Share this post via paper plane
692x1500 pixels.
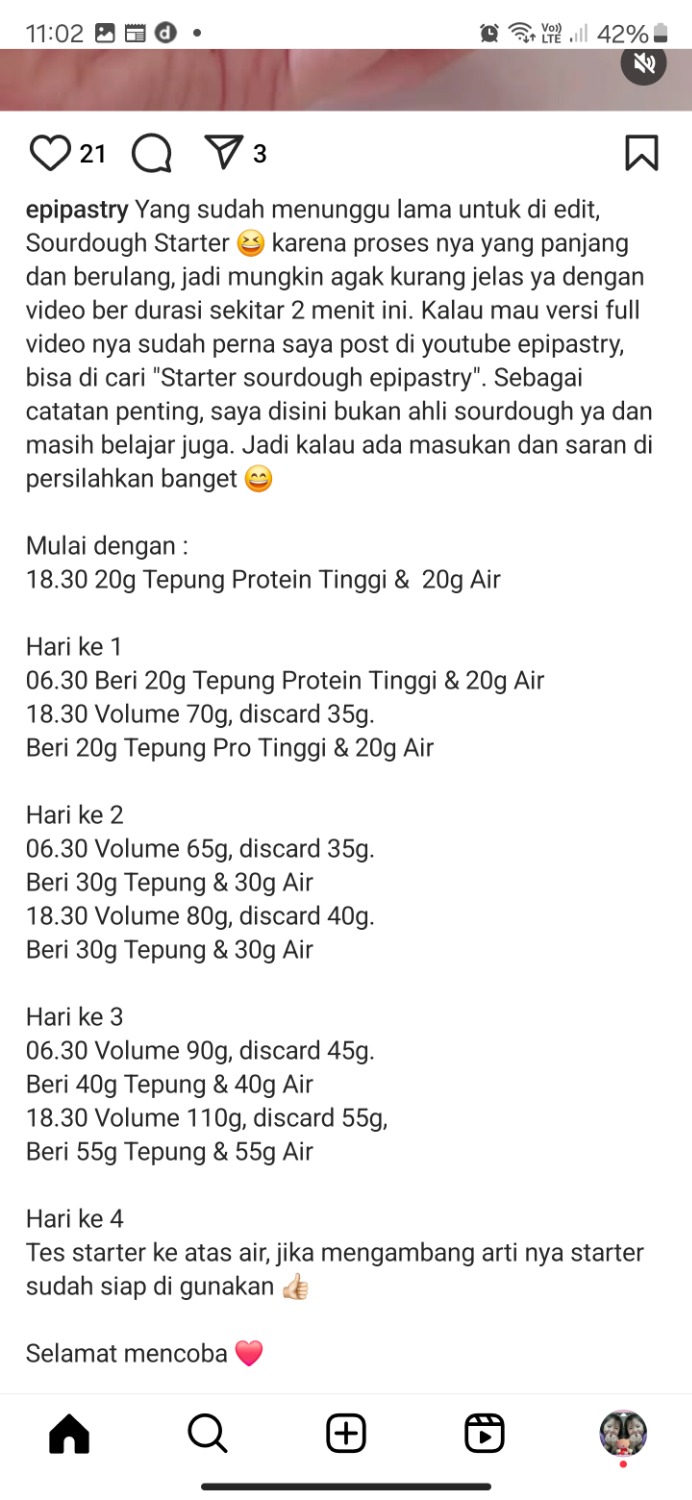(223, 152)
